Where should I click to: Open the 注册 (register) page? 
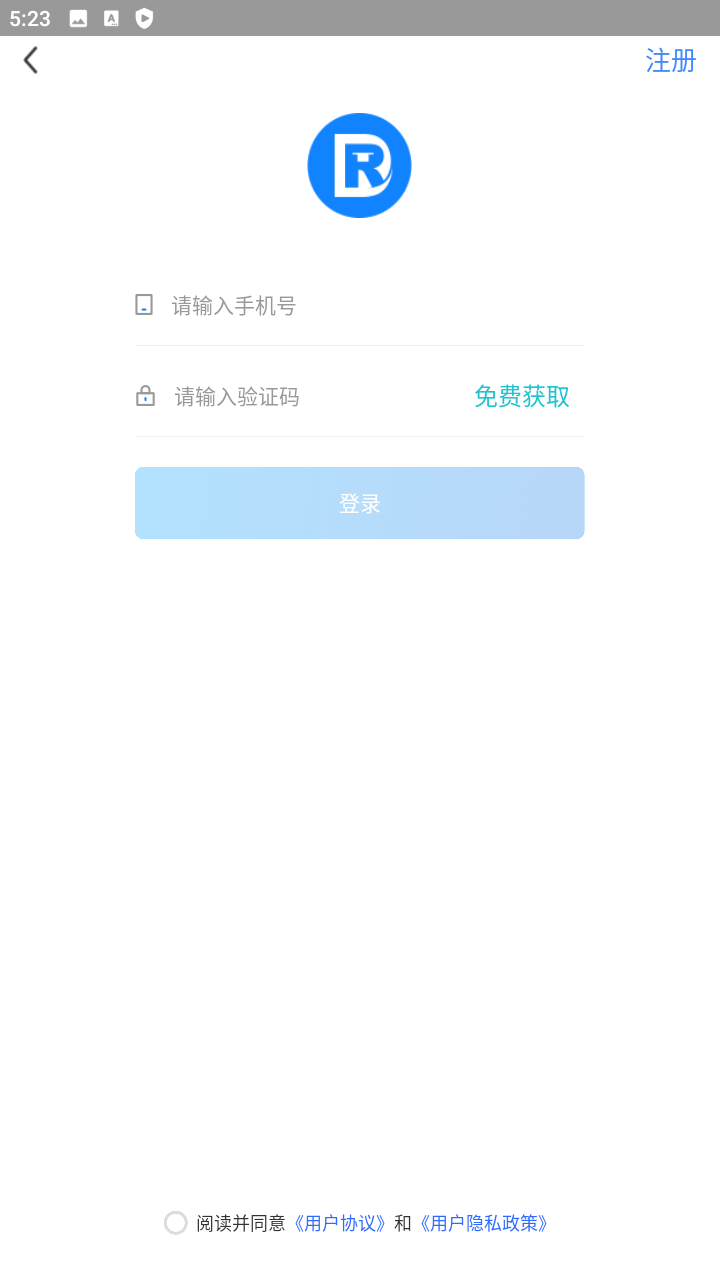click(x=670, y=61)
